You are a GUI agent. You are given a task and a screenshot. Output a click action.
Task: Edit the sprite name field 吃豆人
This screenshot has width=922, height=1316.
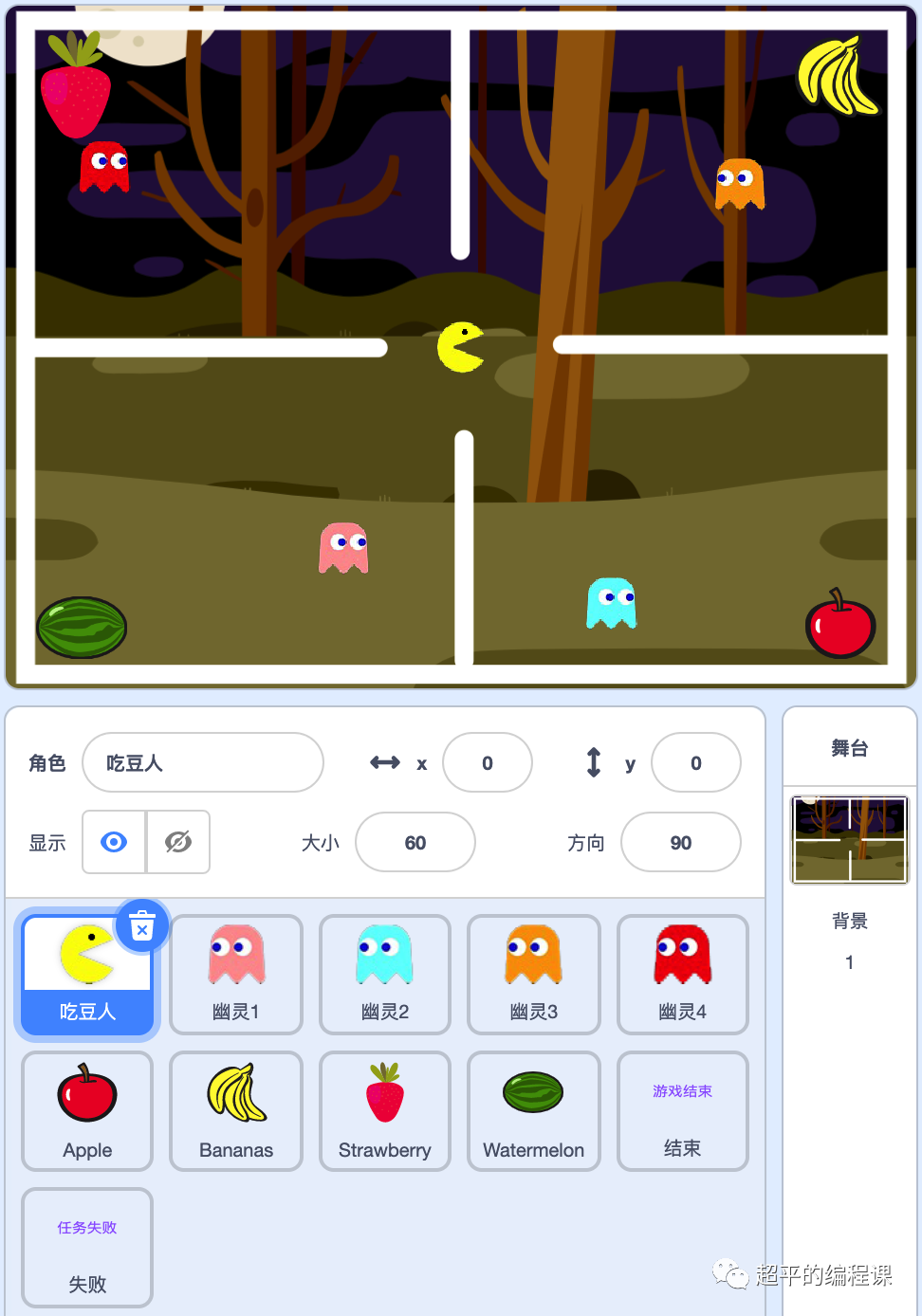[x=202, y=762]
